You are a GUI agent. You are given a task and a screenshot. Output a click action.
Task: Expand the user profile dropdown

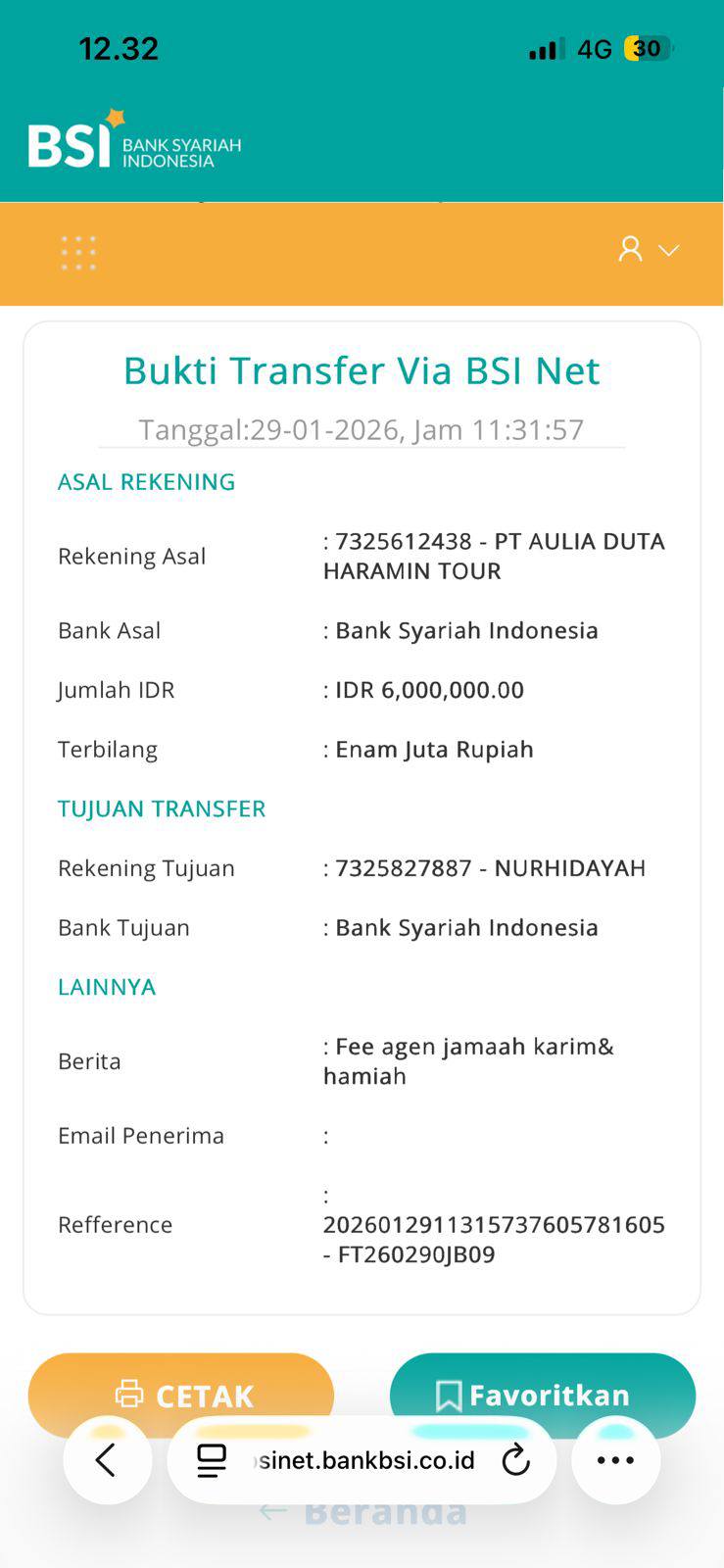pos(648,250)
